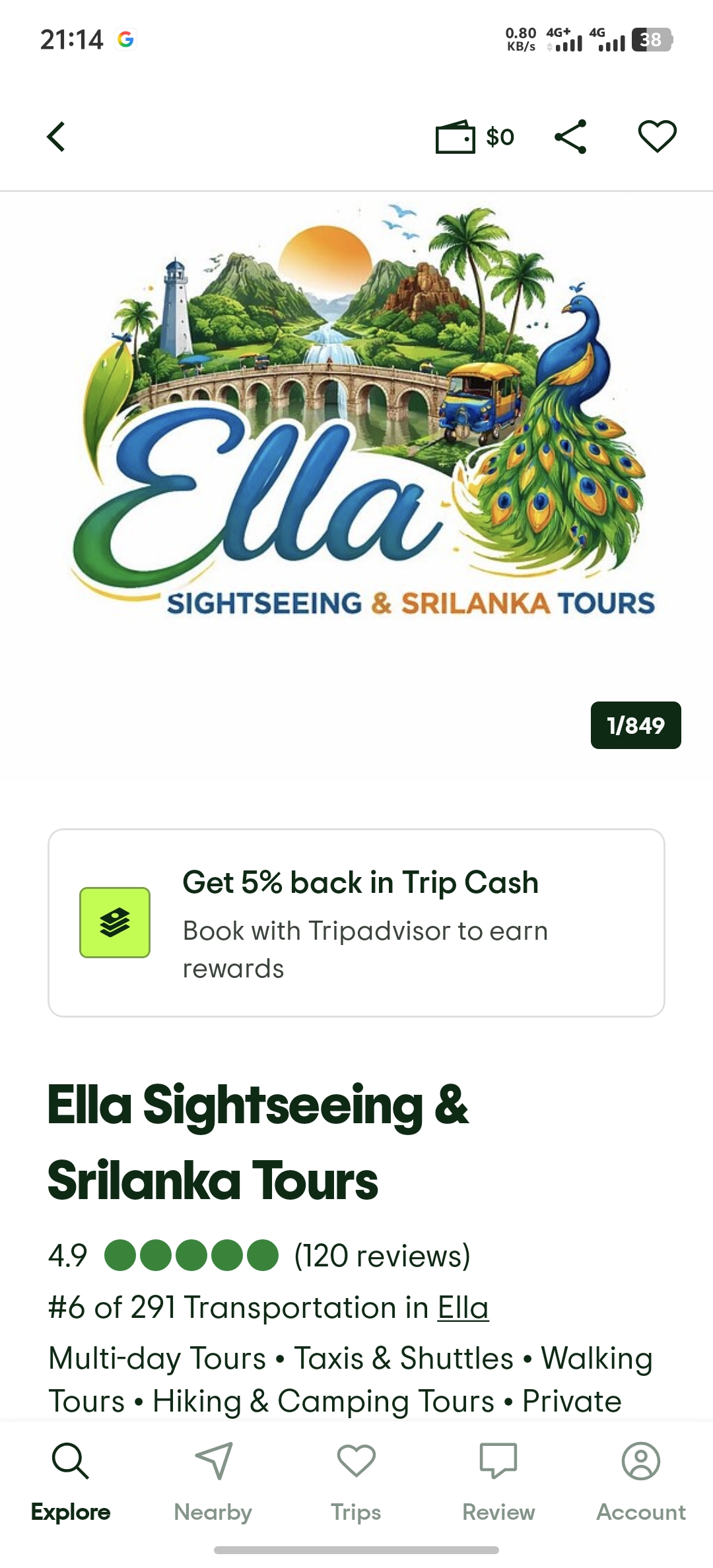This screenshot has height=1568, width=713.
Task: Open the Trip Cash wallet balance
Action: point(475,137)
